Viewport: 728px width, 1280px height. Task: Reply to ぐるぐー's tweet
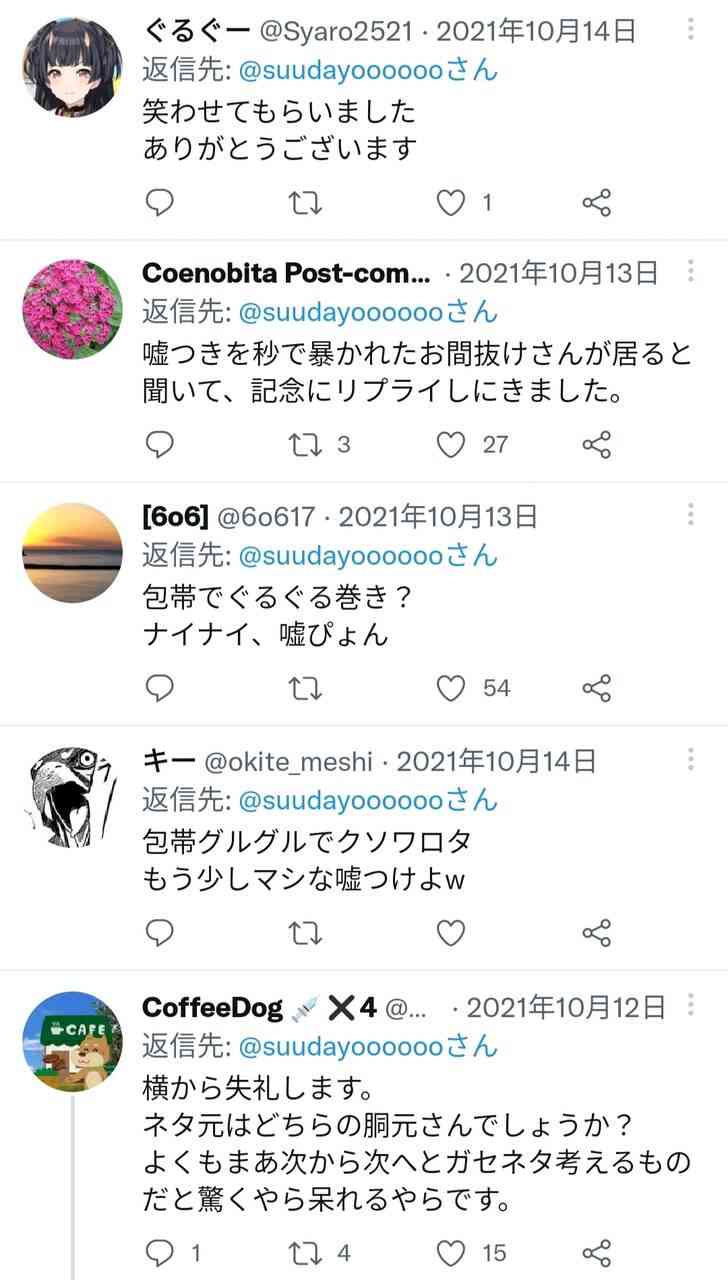click(x=160, y=203)
